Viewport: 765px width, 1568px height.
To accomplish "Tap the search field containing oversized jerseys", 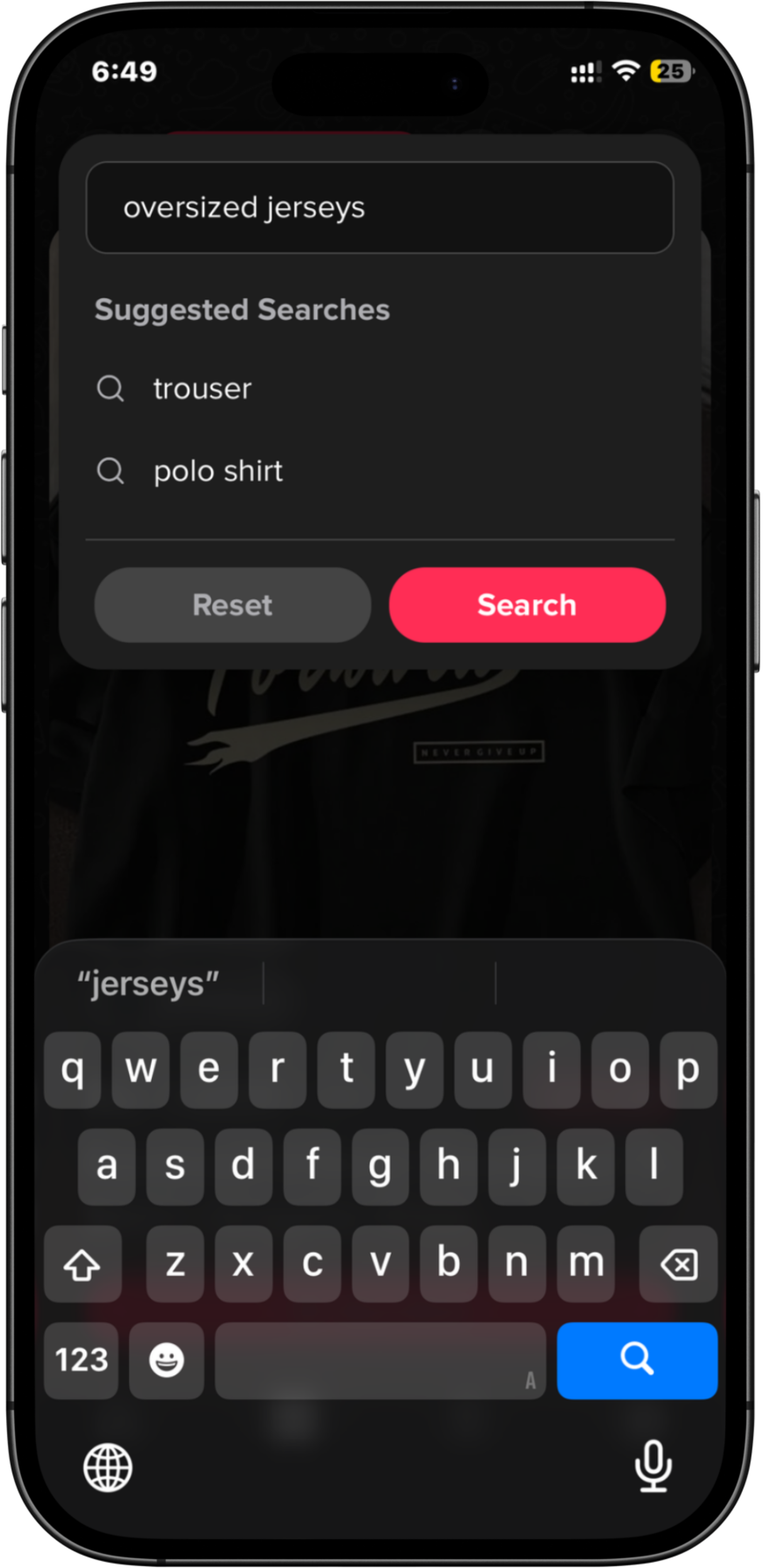I will click(379, 207).
